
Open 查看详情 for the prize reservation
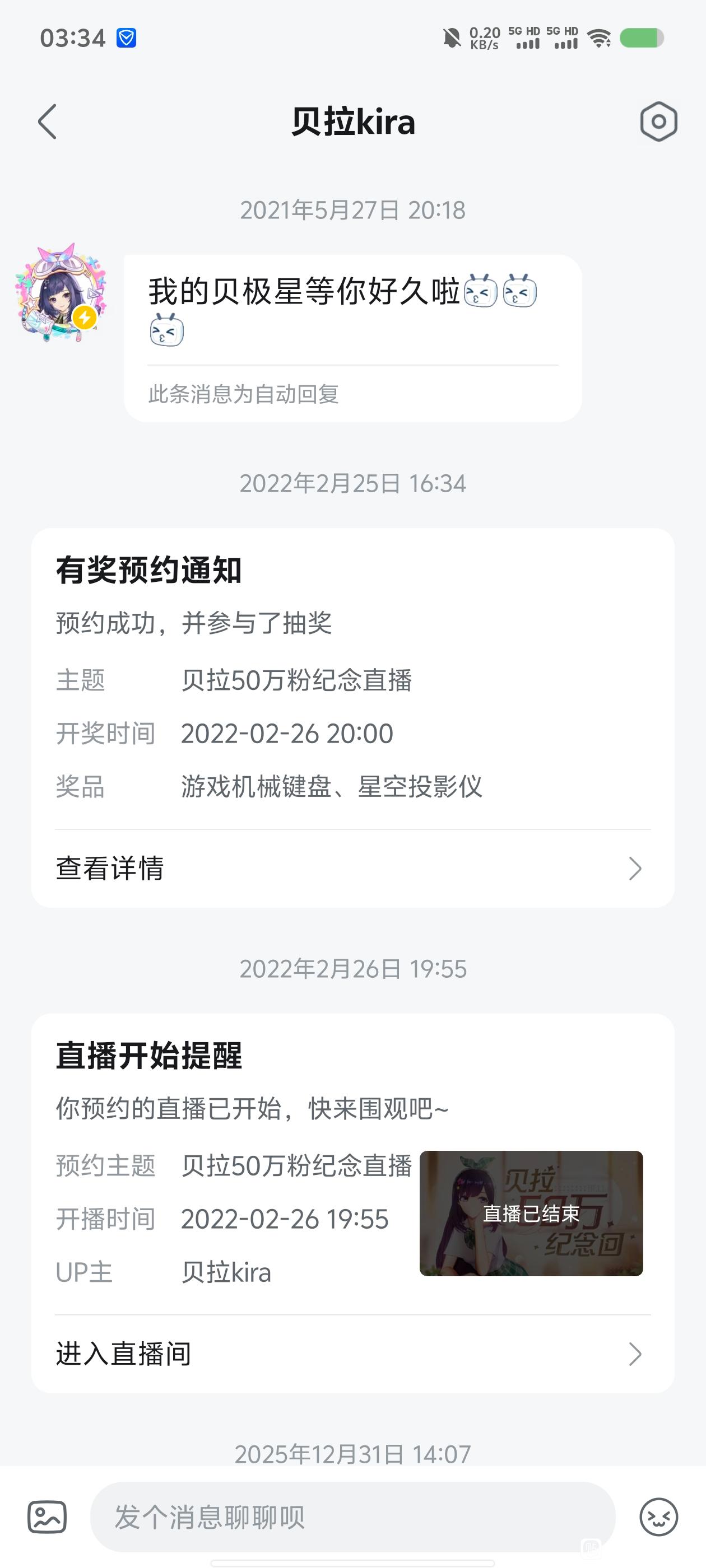click(x=352, y=869)
